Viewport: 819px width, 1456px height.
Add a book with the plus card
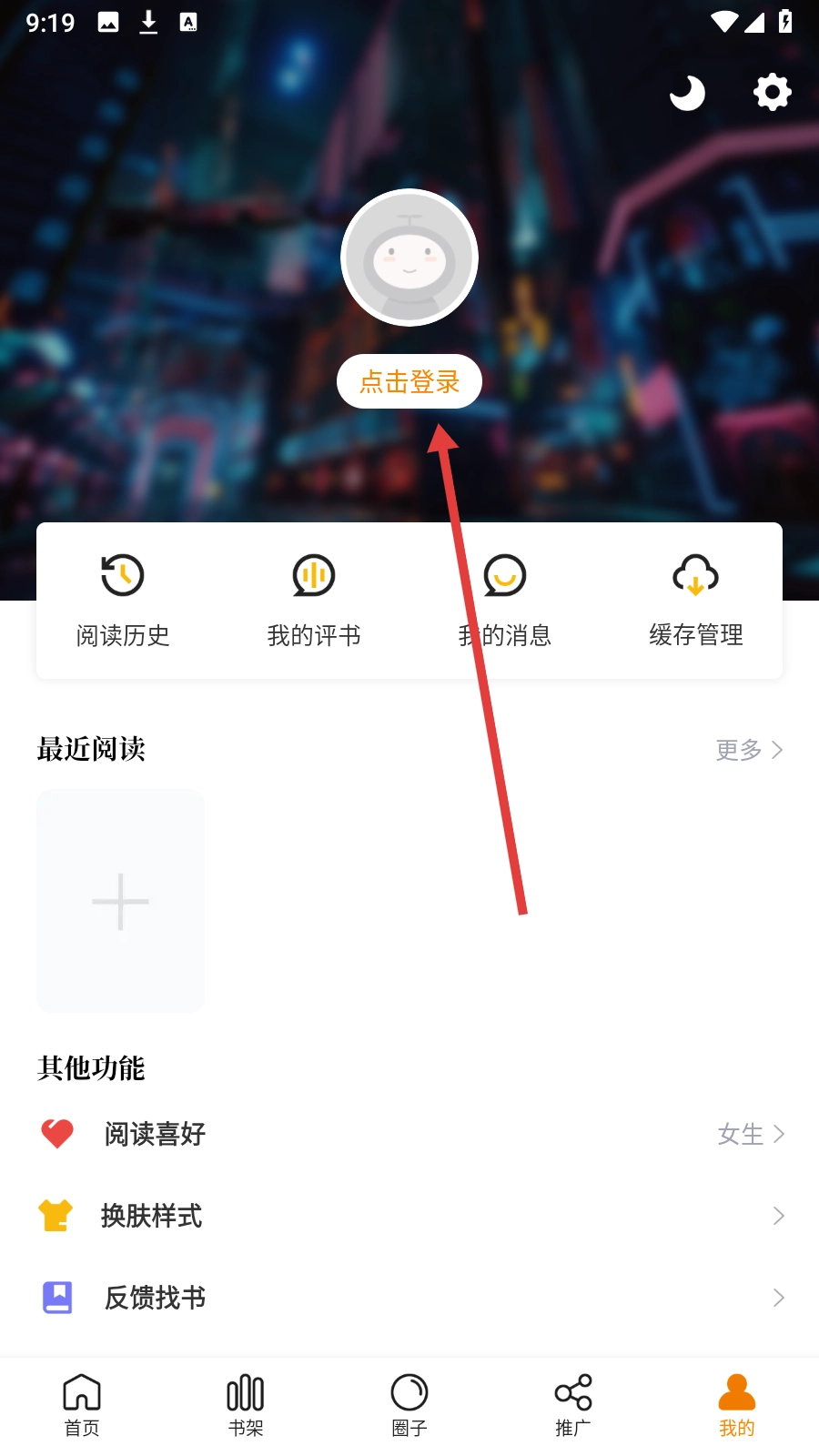pos(120,901)
